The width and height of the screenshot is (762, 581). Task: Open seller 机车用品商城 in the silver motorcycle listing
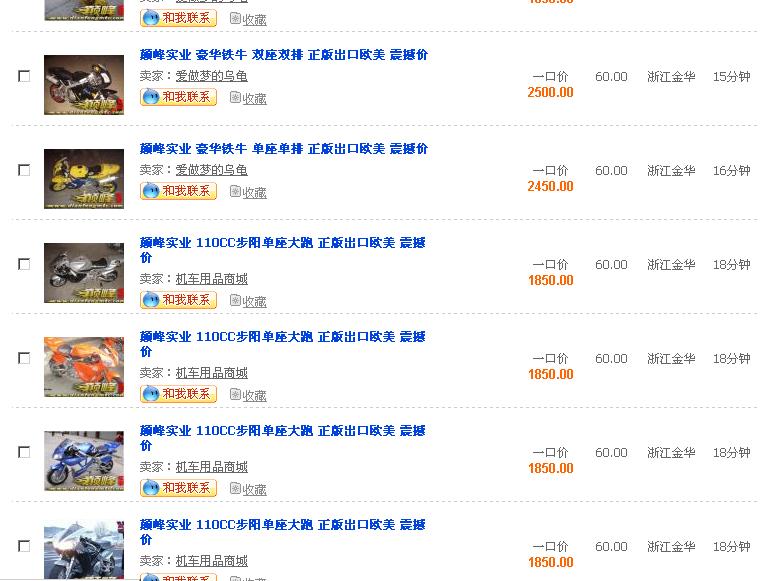[211, 279]
